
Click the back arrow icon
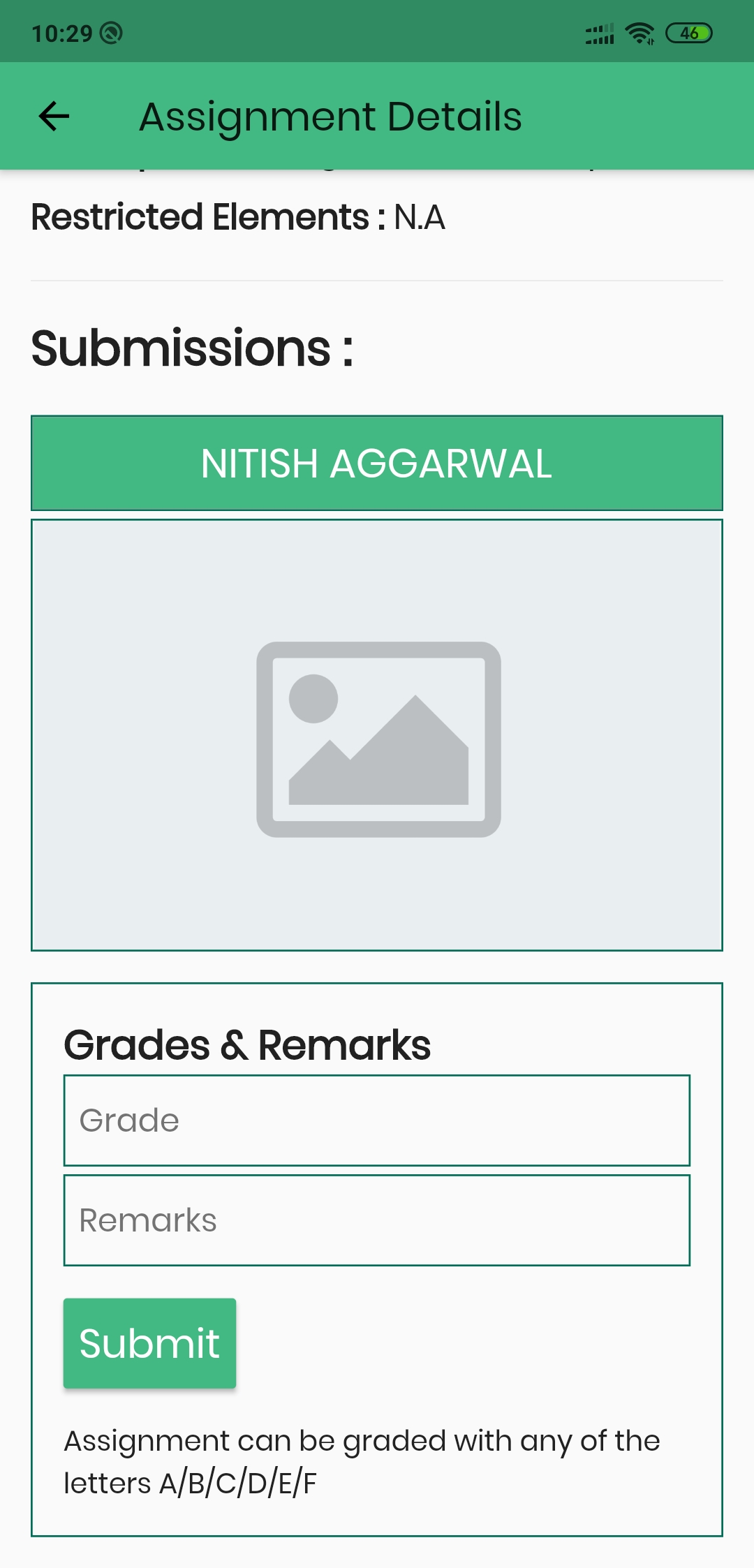point(52,115)
